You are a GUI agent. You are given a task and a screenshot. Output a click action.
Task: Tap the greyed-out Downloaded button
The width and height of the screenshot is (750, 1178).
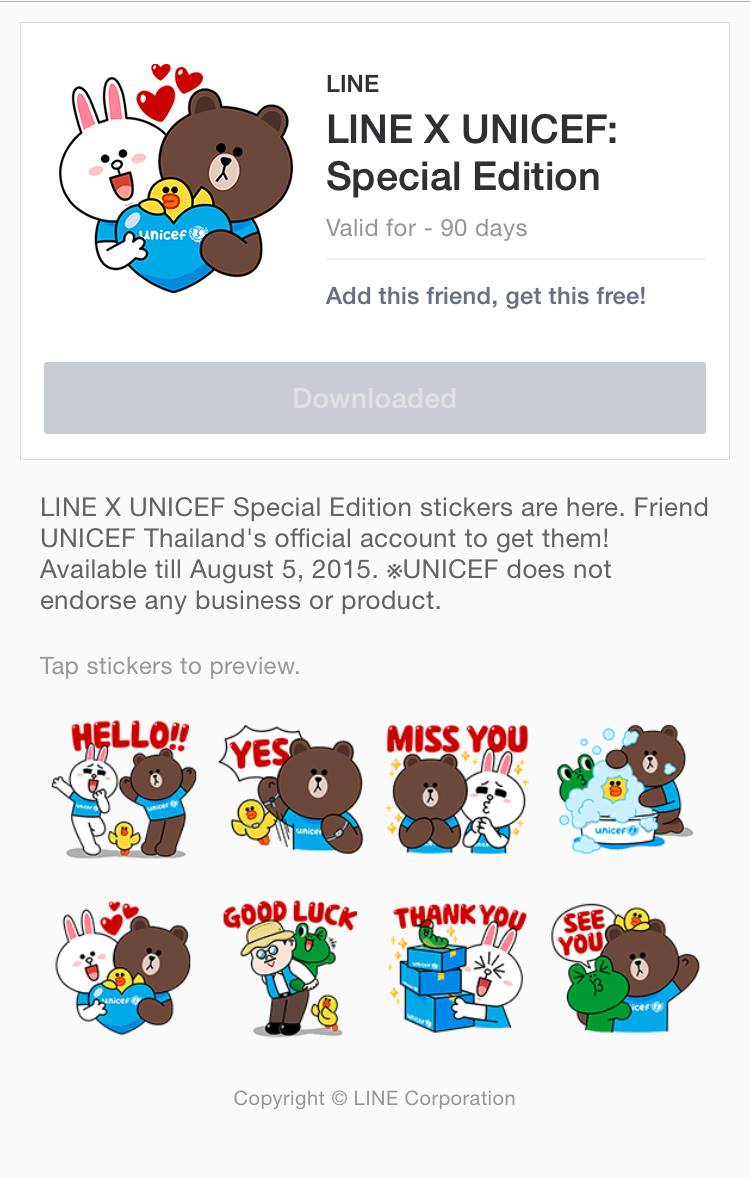pos(374,398)
